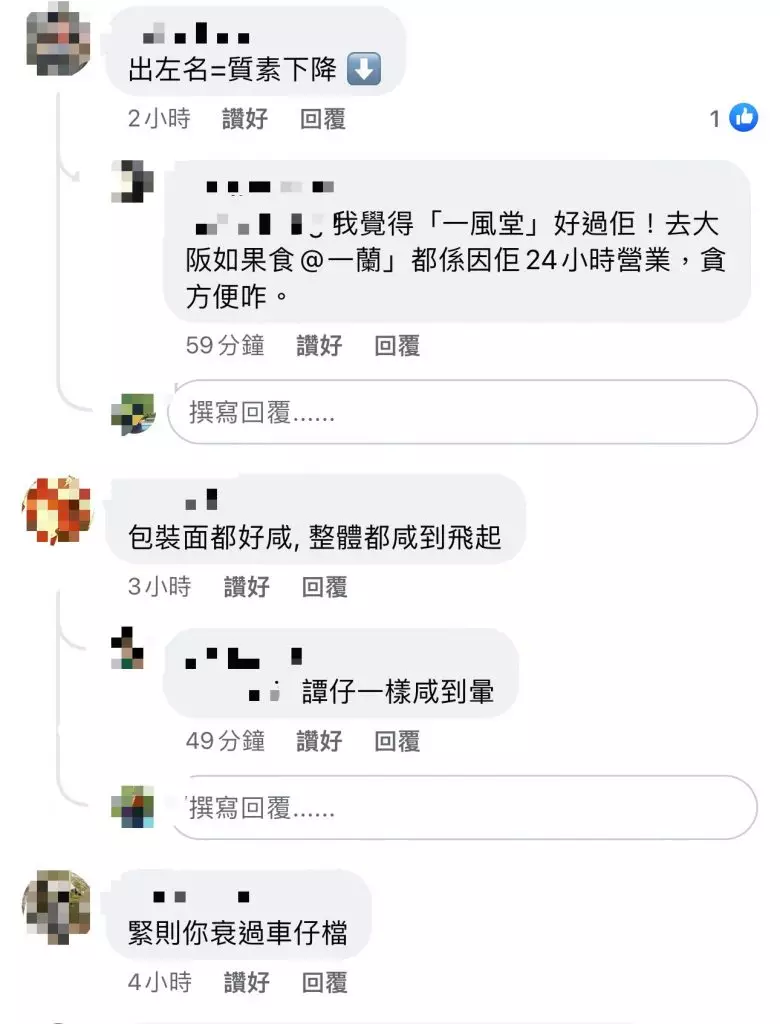
Task: Like the reply 譚仔一樣咸到暈
Action: pyautogui.click(x=319, y=741)
